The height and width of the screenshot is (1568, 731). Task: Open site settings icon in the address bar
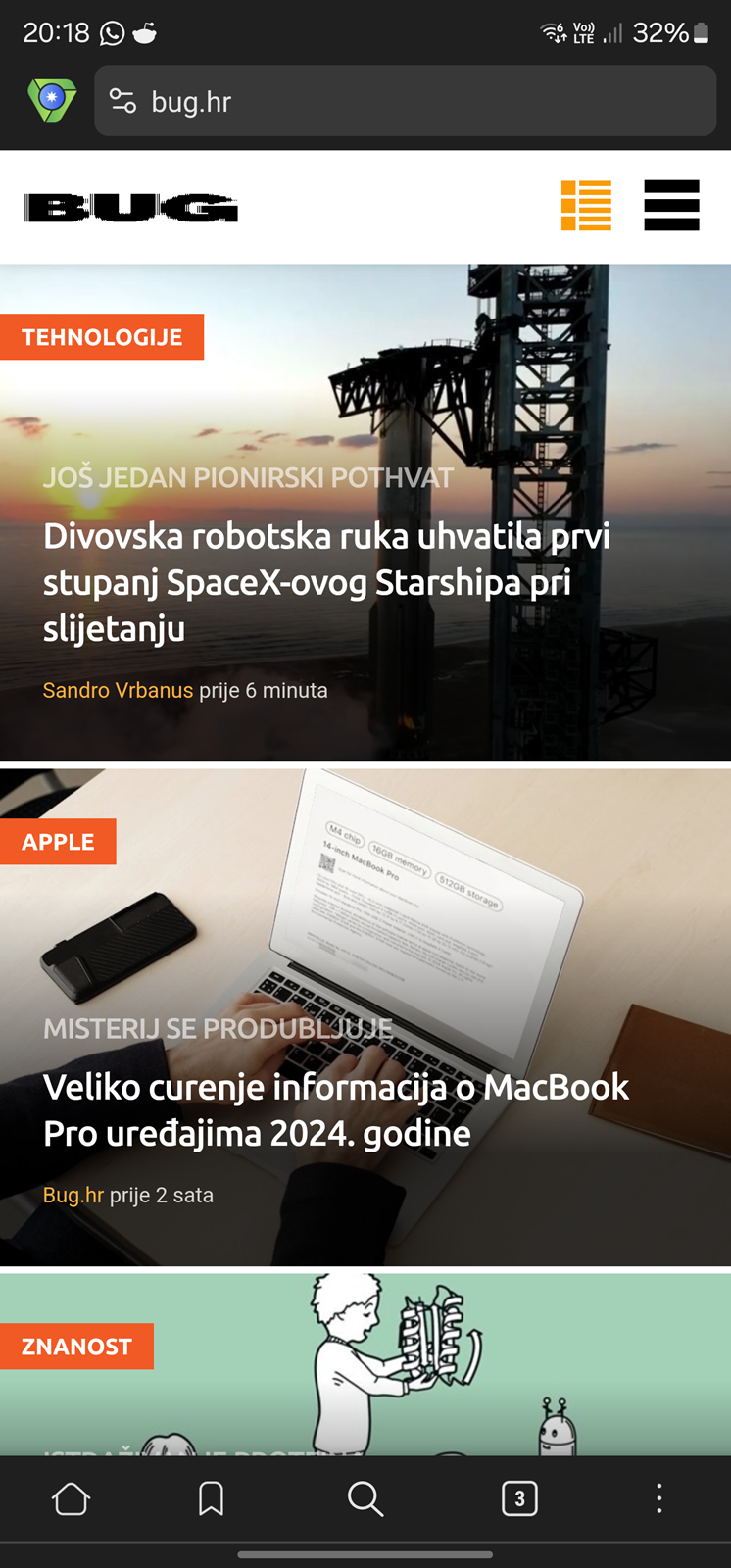click(x=123, y=101)
